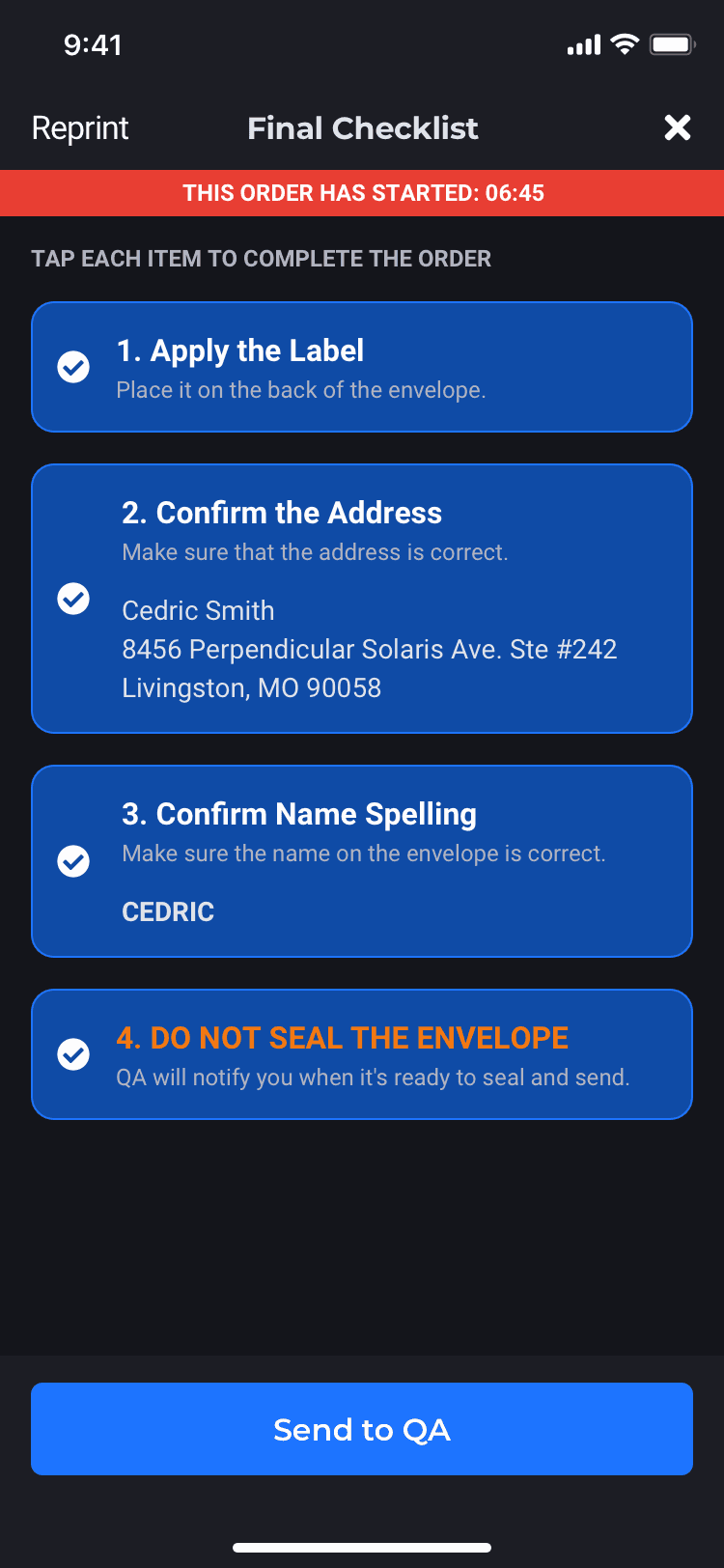
Task: Tap the clock showing 9:41
Action: click(94, 43)
